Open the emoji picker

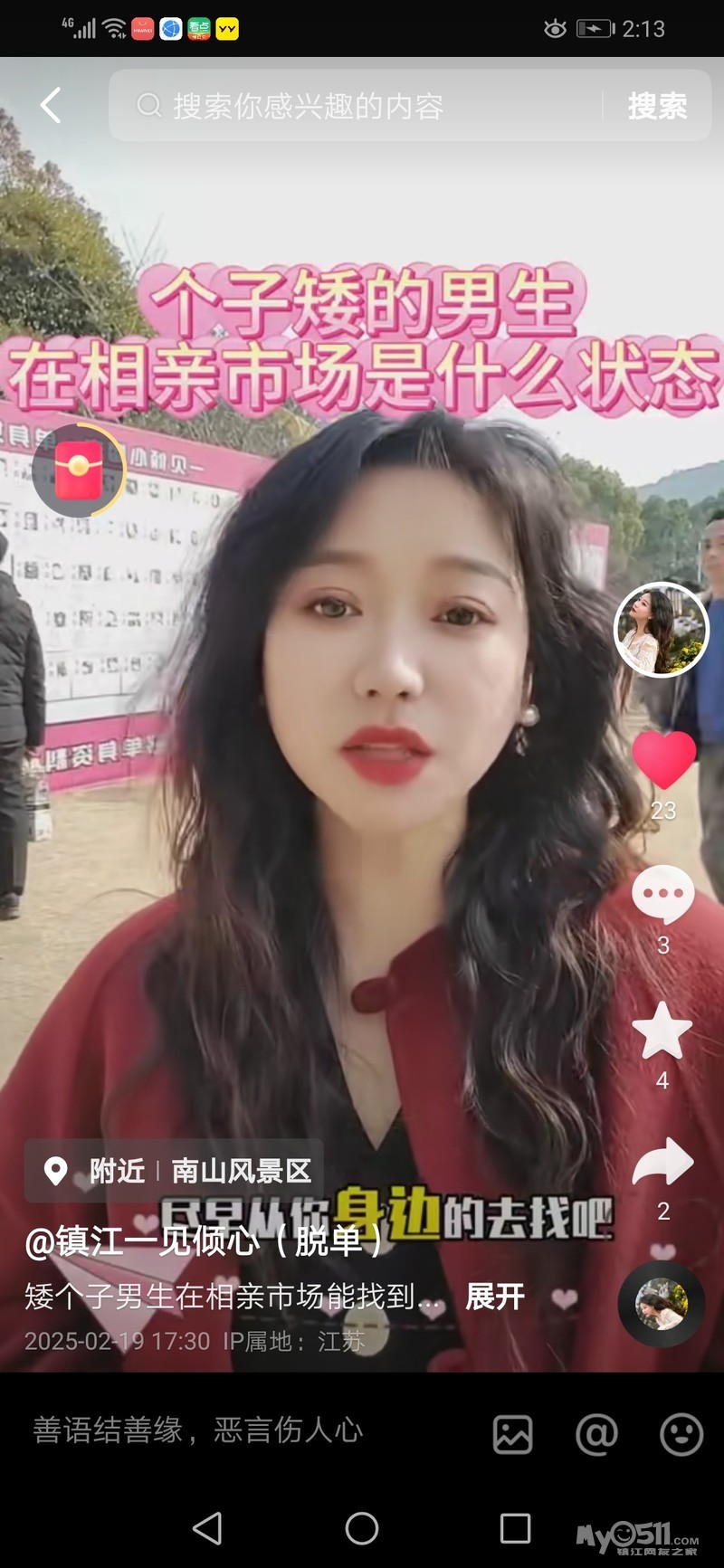(x=681, y=1433)
